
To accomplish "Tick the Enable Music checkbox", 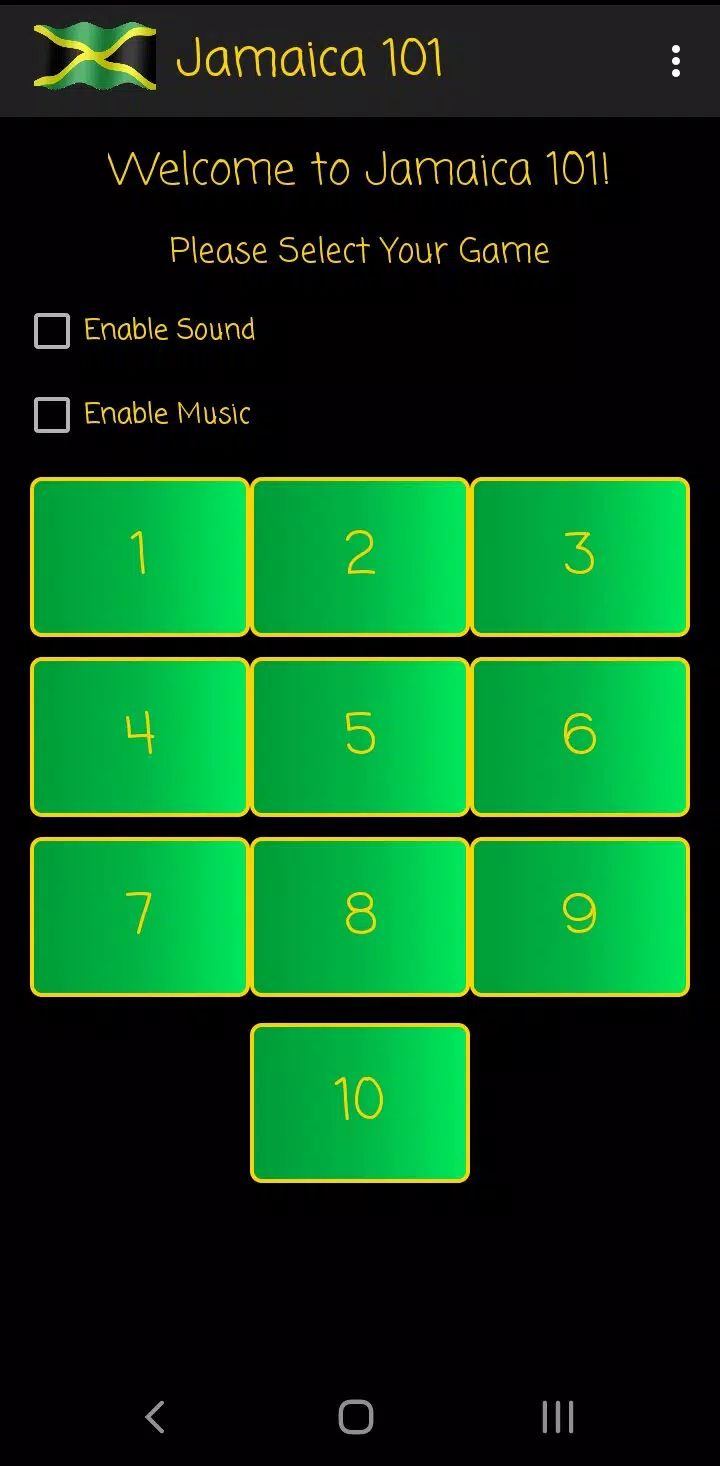I will [x=52, y=415].
